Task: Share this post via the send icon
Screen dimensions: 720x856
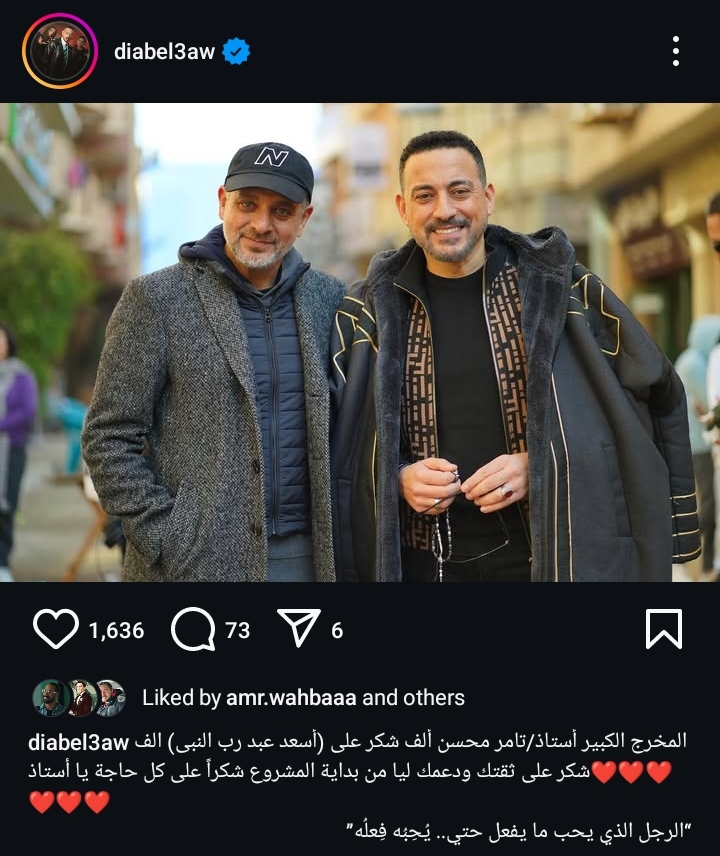Action: [298, 629]
